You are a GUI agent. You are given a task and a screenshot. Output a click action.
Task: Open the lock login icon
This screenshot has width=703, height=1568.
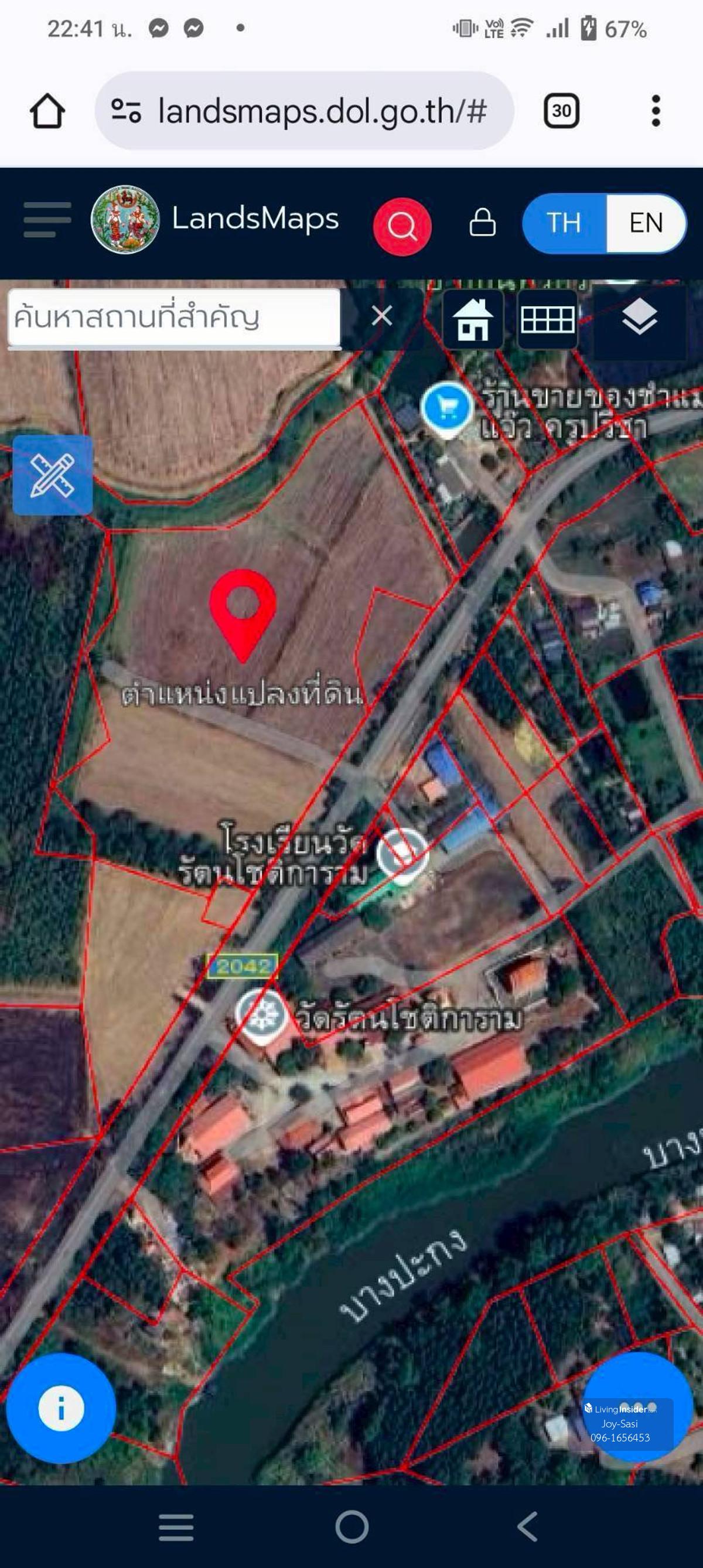(x=482, y=222)
